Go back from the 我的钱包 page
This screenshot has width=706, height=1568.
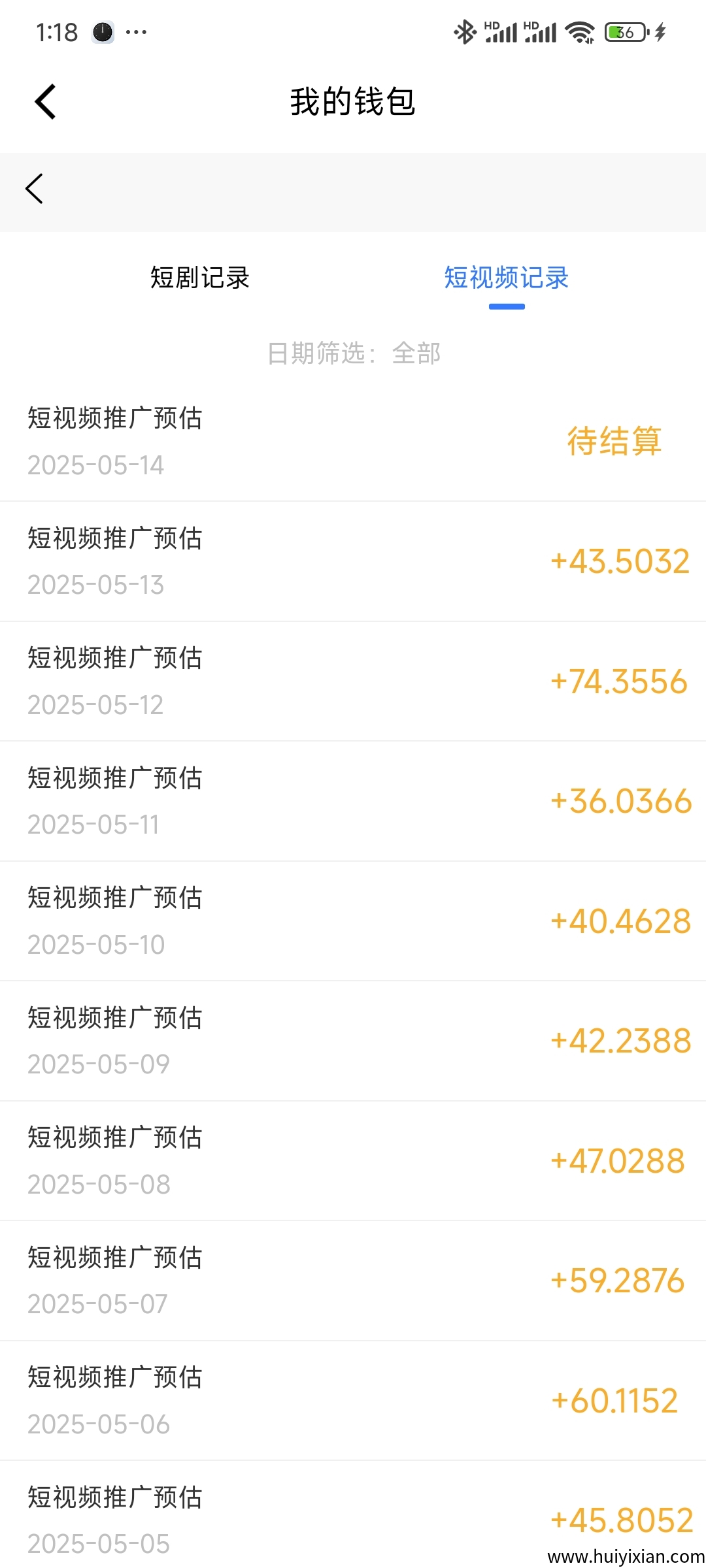click(x=45, y=102)
